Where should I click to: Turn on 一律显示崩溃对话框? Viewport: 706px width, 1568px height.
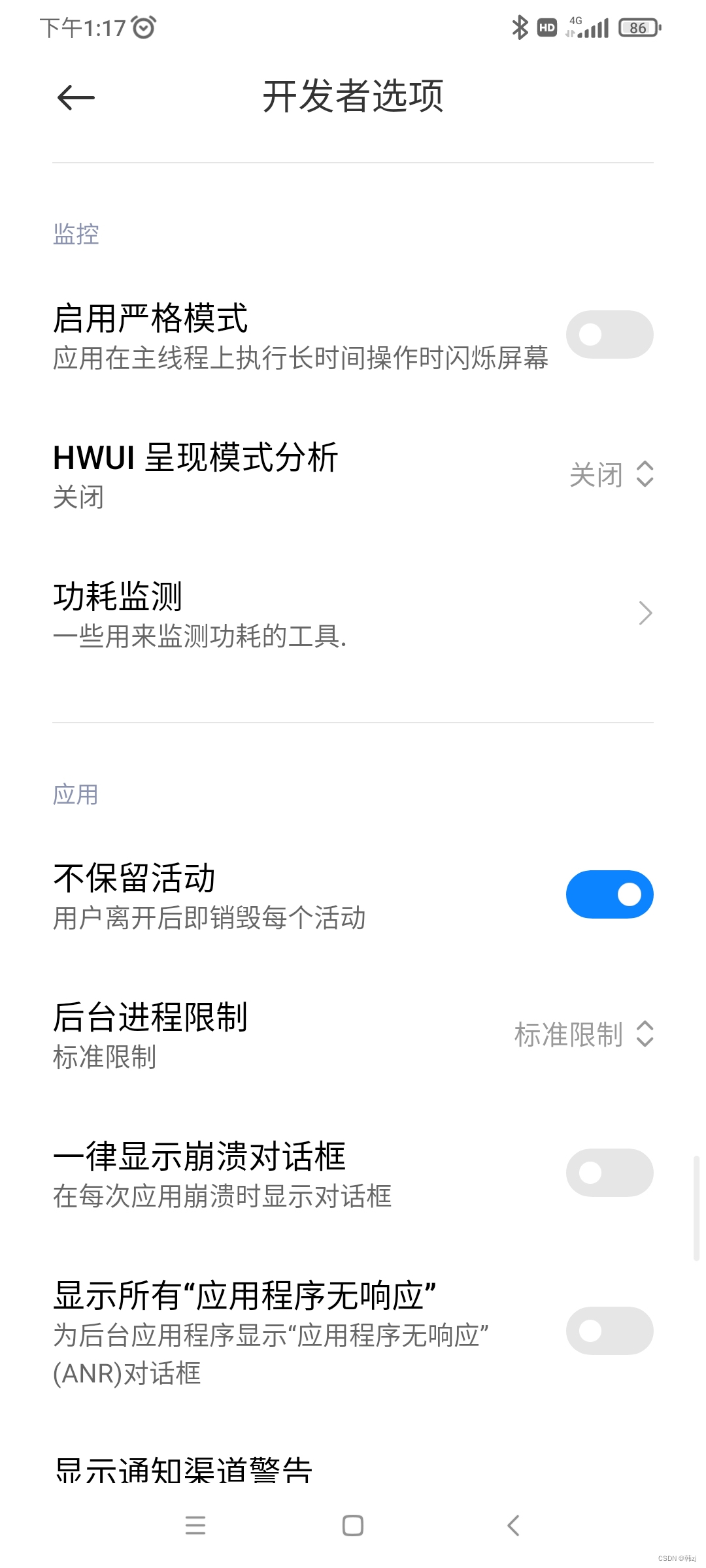pos(609,1173)
